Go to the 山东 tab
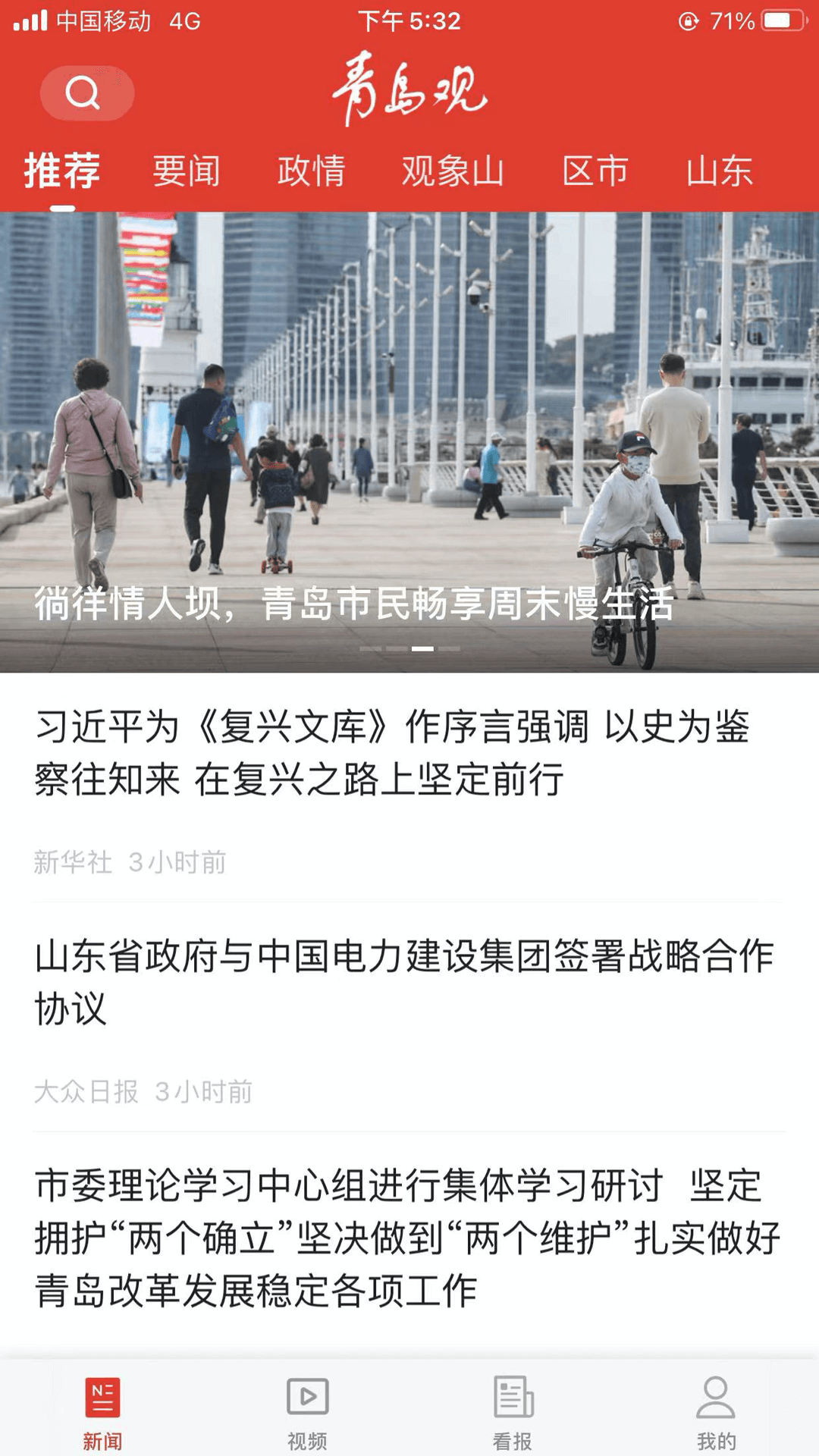This screenshot has width=819, height=1456. tap(719, 171)
